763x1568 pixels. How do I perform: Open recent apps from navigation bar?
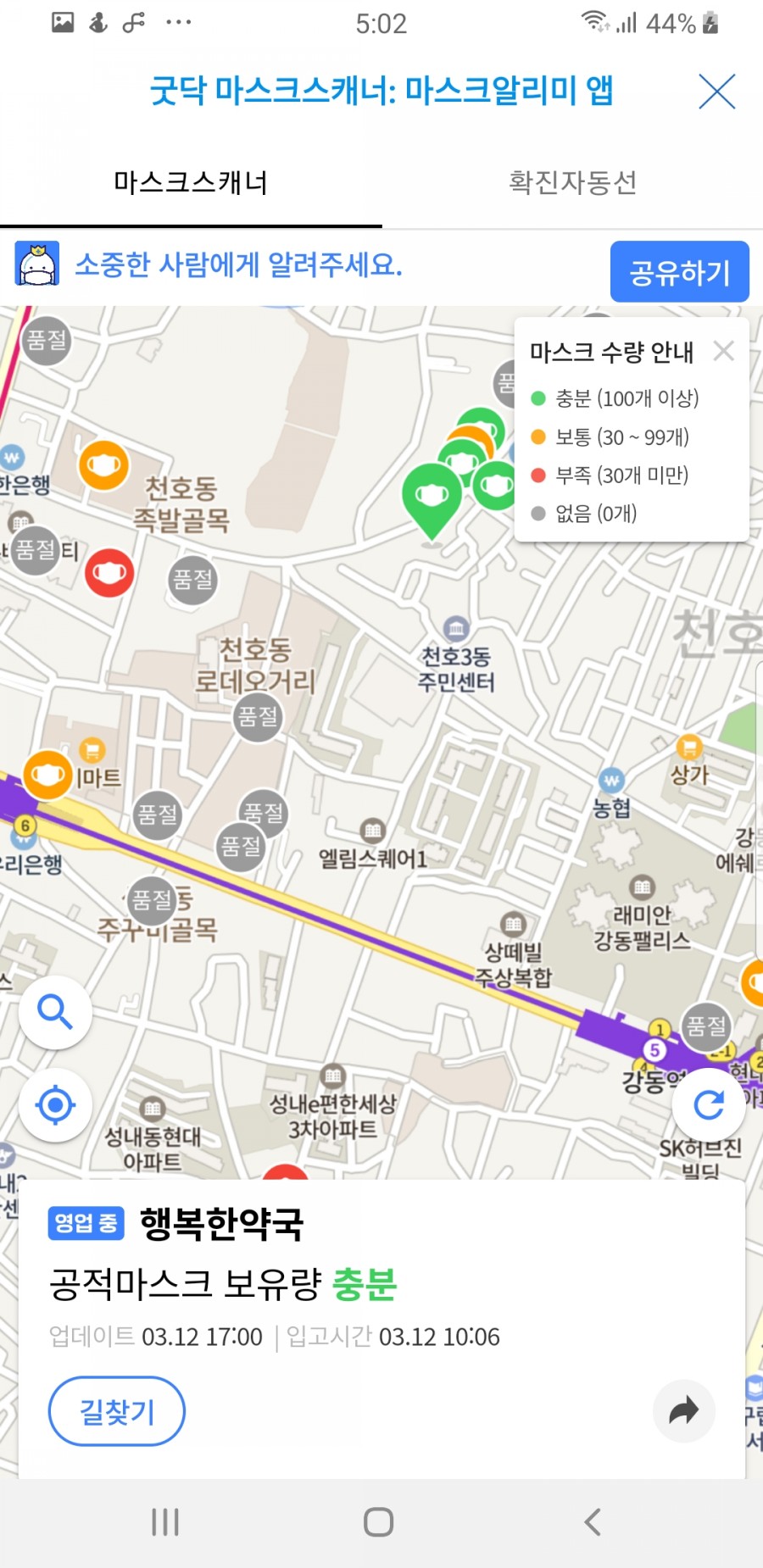tap(165, 1522)
